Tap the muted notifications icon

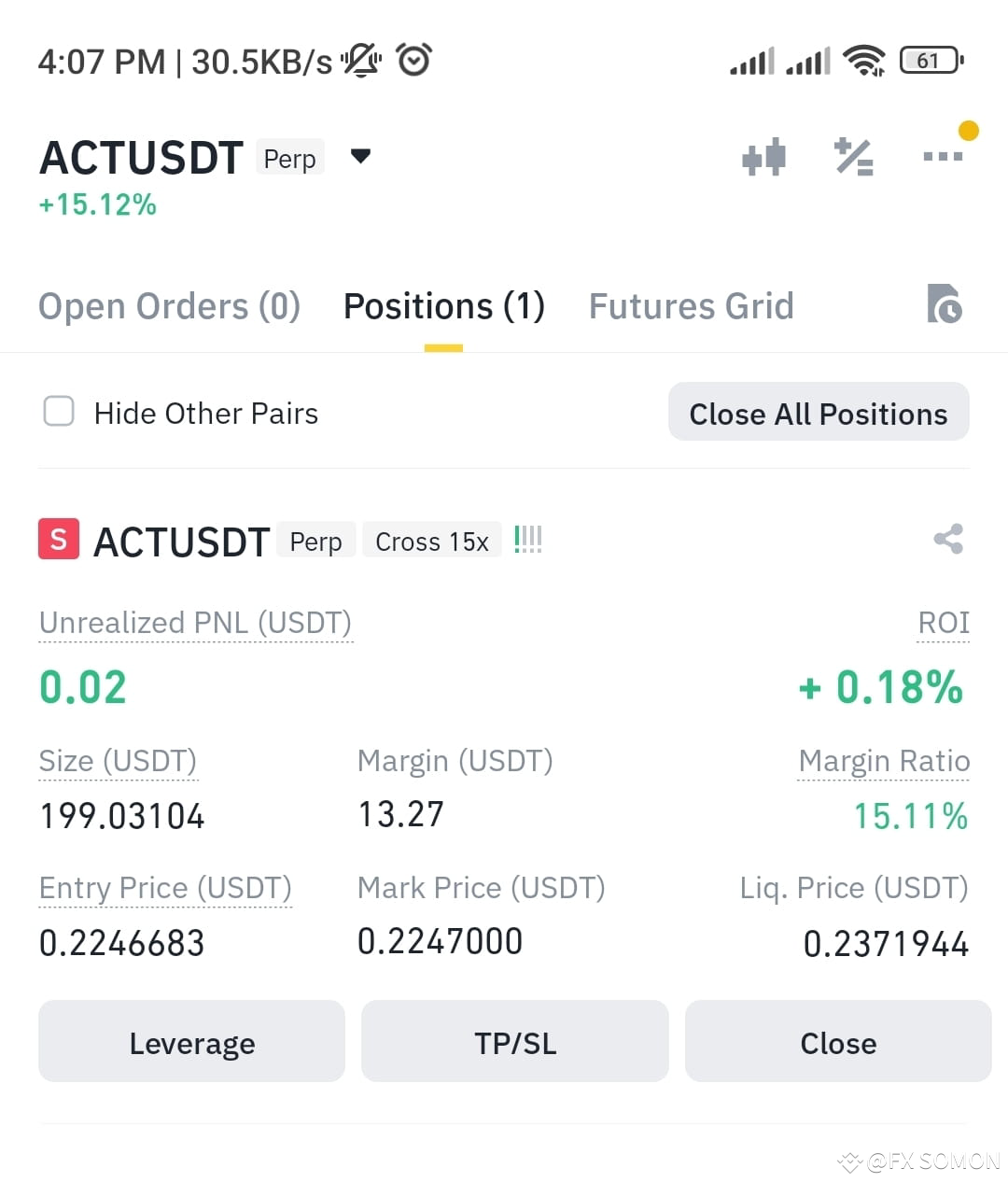click(x=360, y=59)
